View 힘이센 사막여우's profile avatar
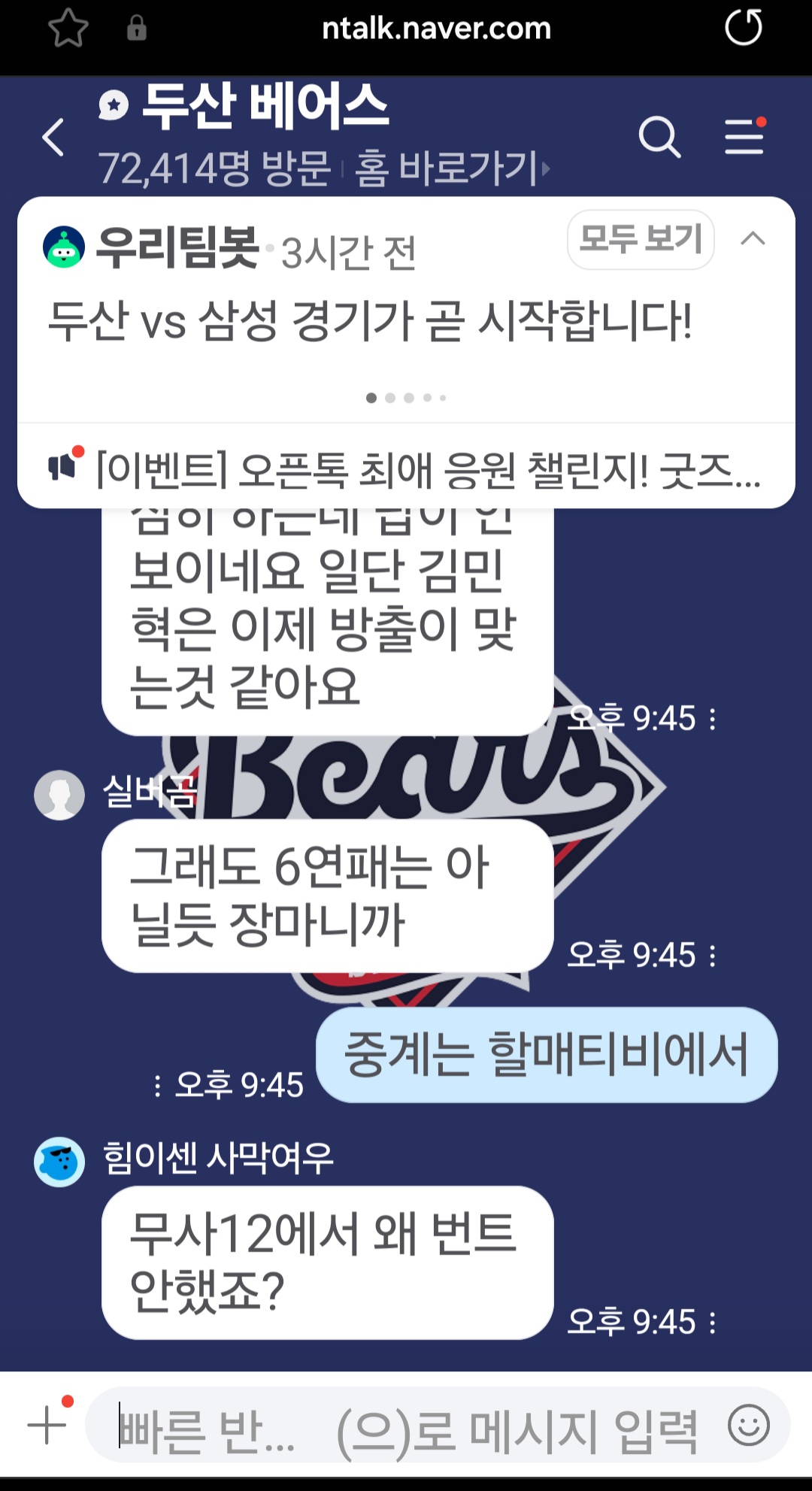Image resolution: width=812 pixels, height=1491 pixels. point(59,1162)
